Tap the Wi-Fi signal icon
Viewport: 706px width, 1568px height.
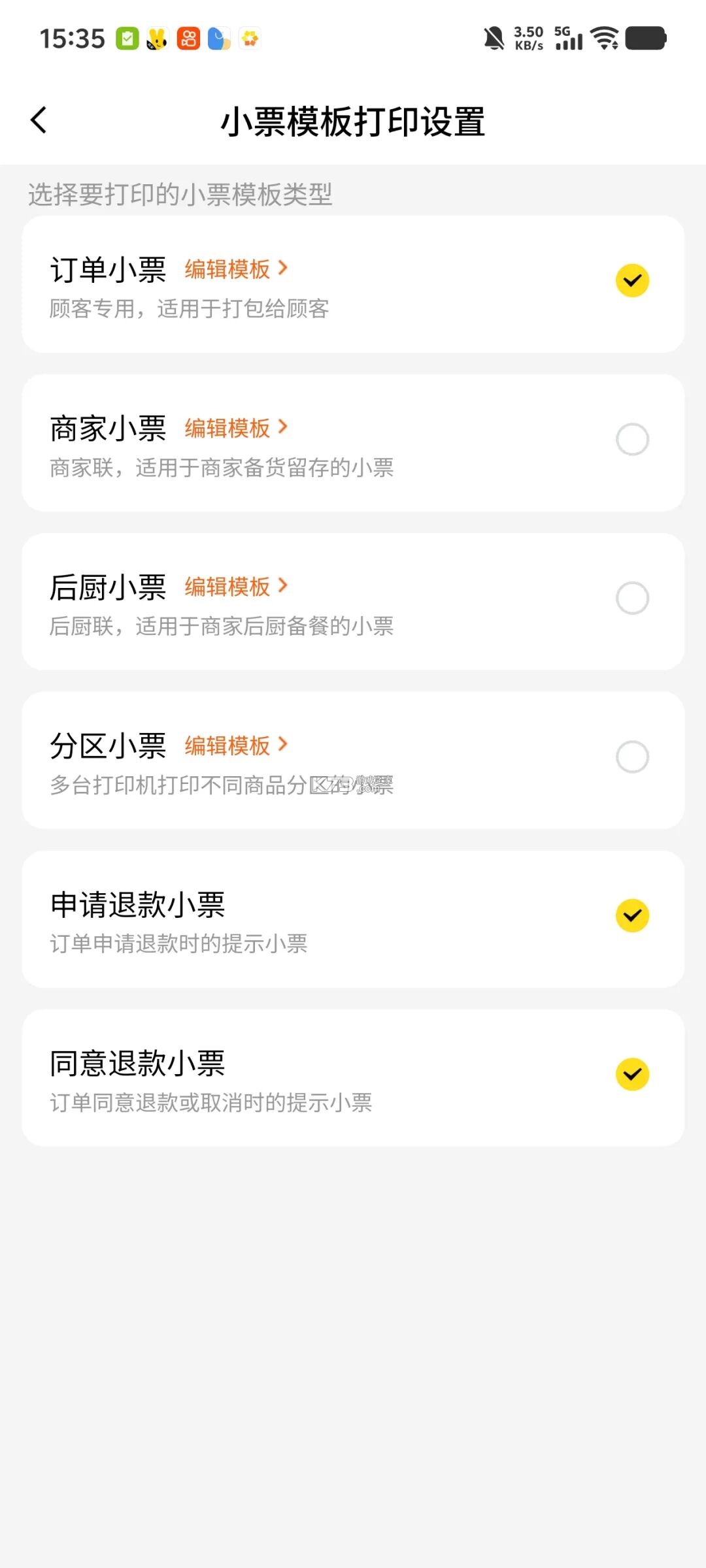tap(605, 38)
